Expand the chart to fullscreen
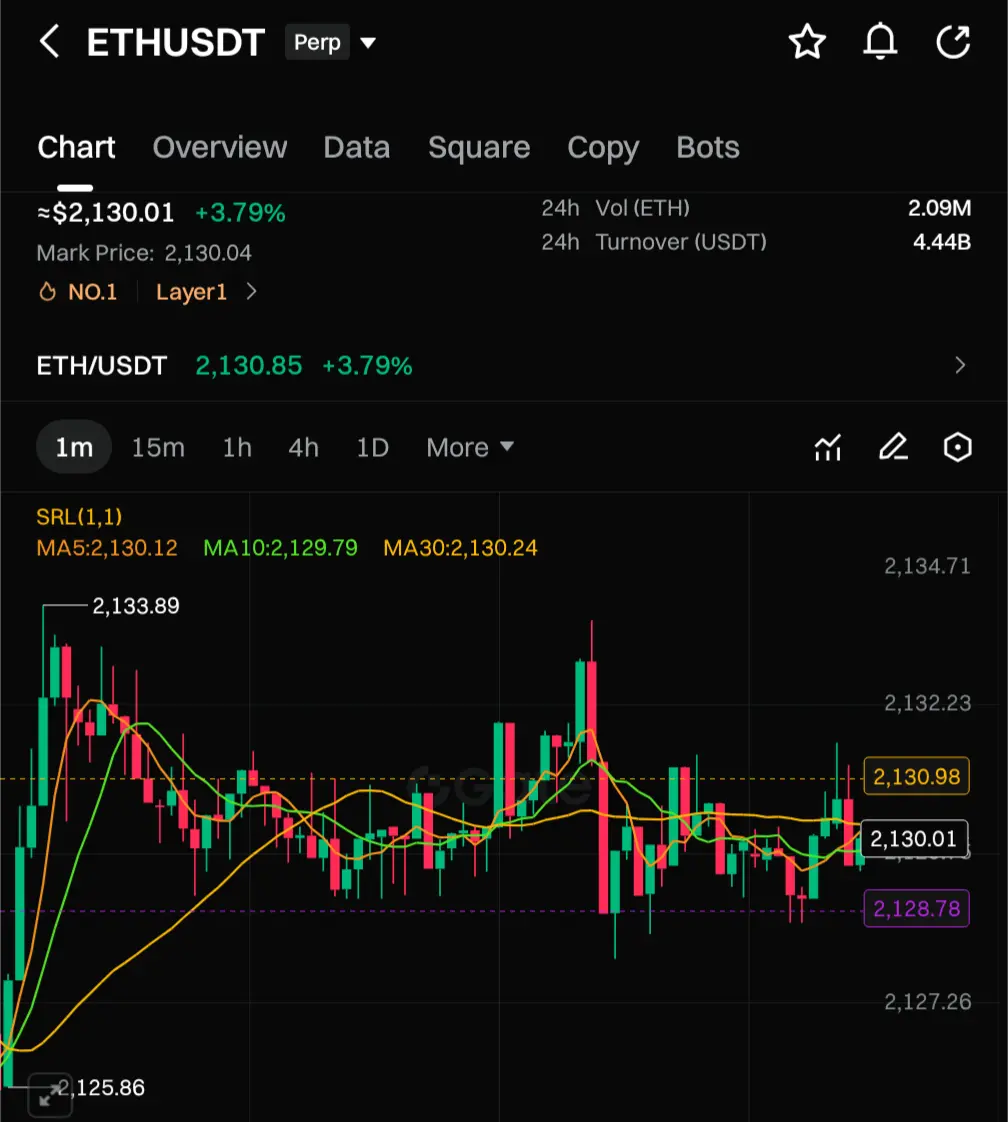1008x1122 pixels. (x=51, y=1095)
